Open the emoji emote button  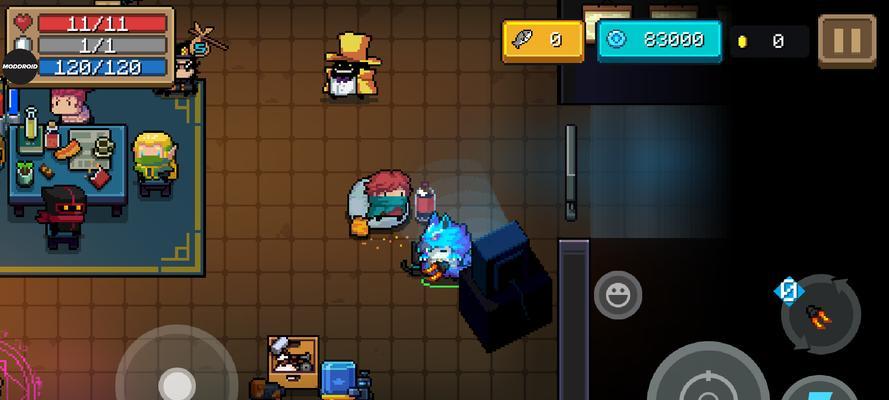tap(618, 295)
